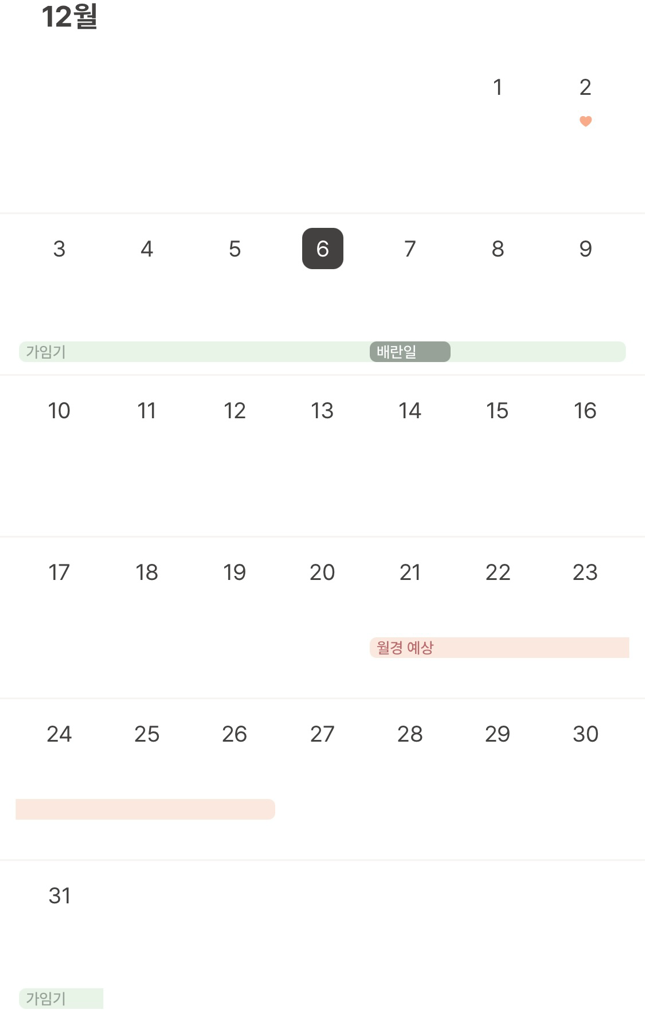Select December 21 expected period start
The image size is (645, 1024).
(410, 573)
